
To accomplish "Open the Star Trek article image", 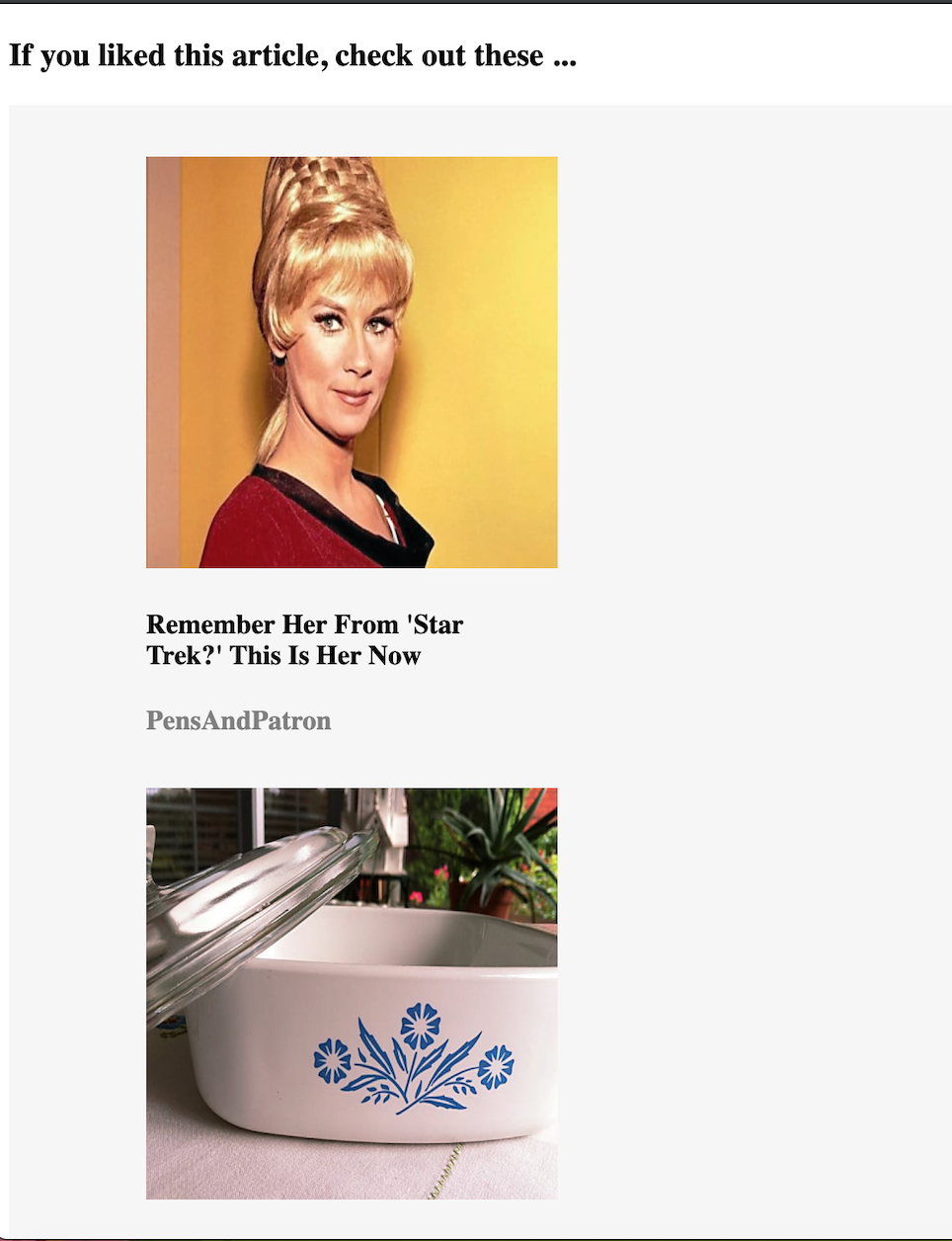I will (x=352, y=362).
